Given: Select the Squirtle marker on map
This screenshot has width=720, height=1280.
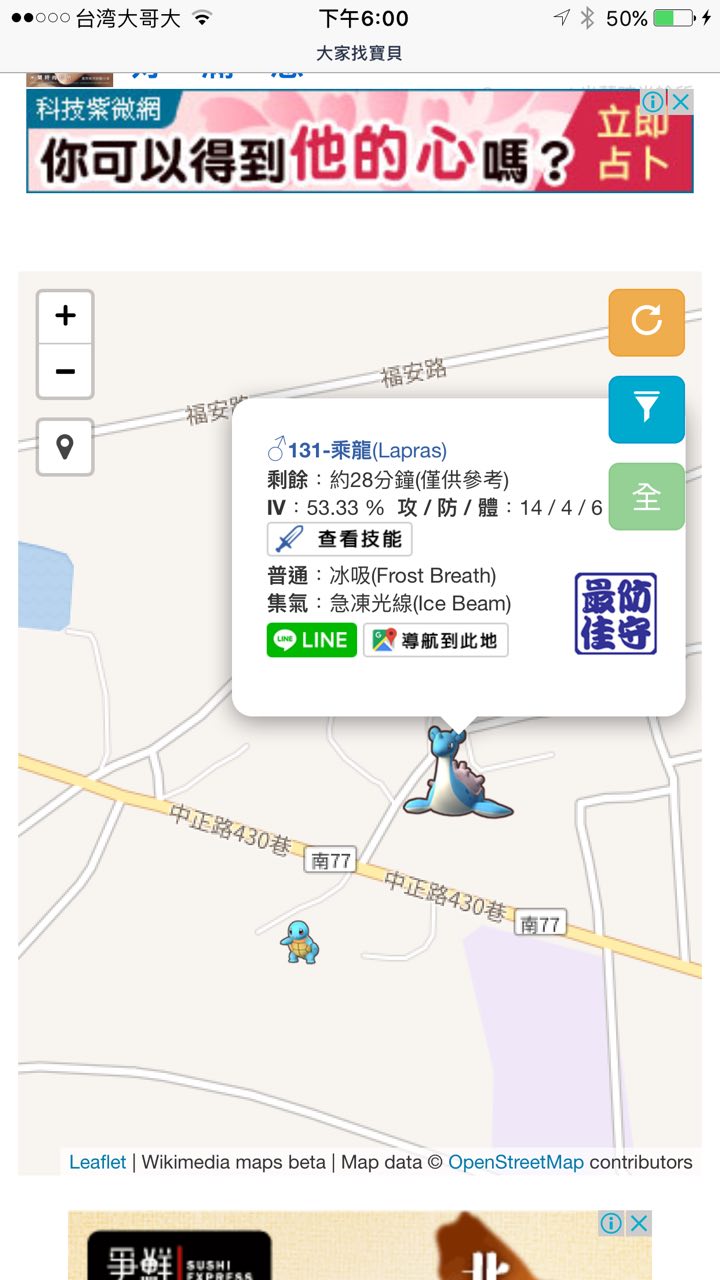Looking at the screenshot, I should 299,942.
